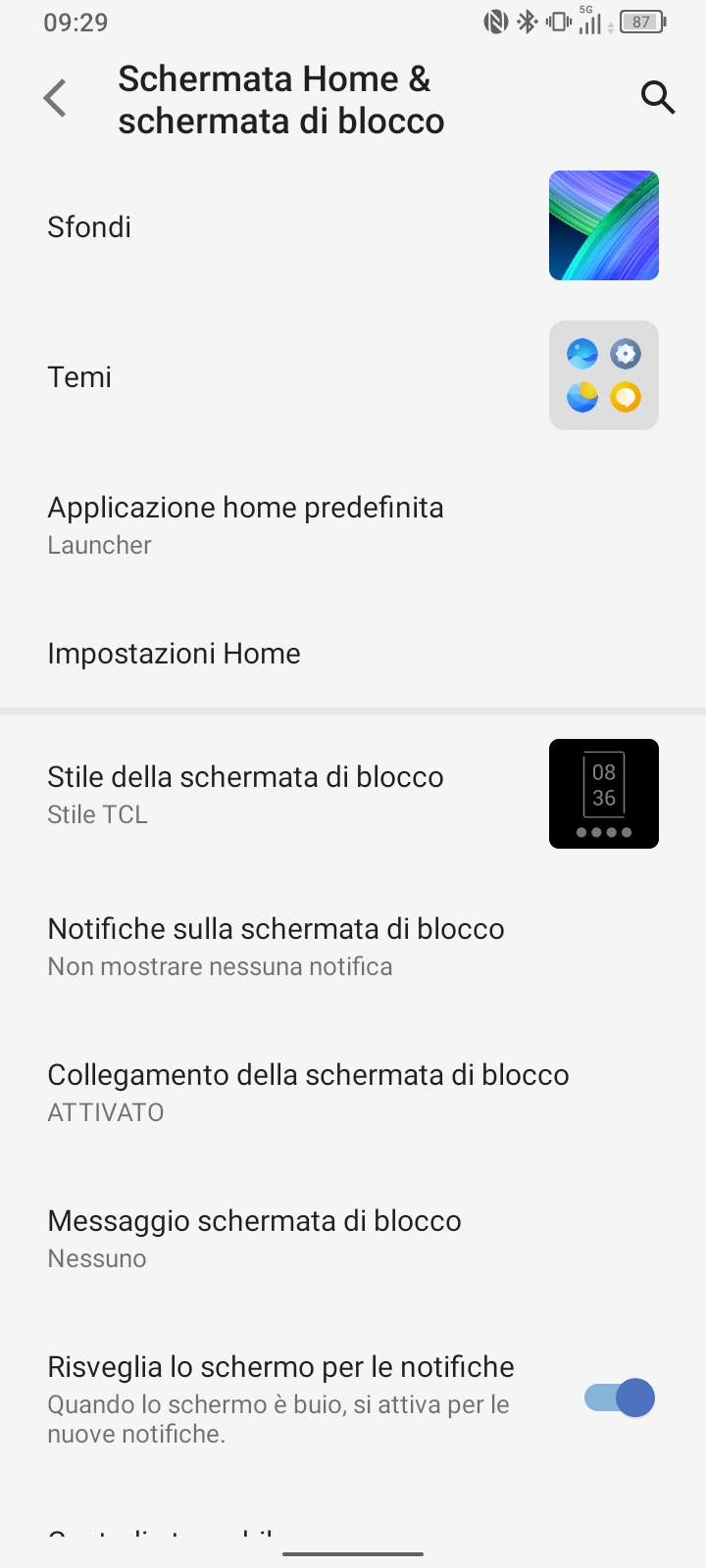This screenshot has width=706, height=1568.
Task: Disable Risveglia lo schermo per le notifiche
Action: click(619, 1397)
